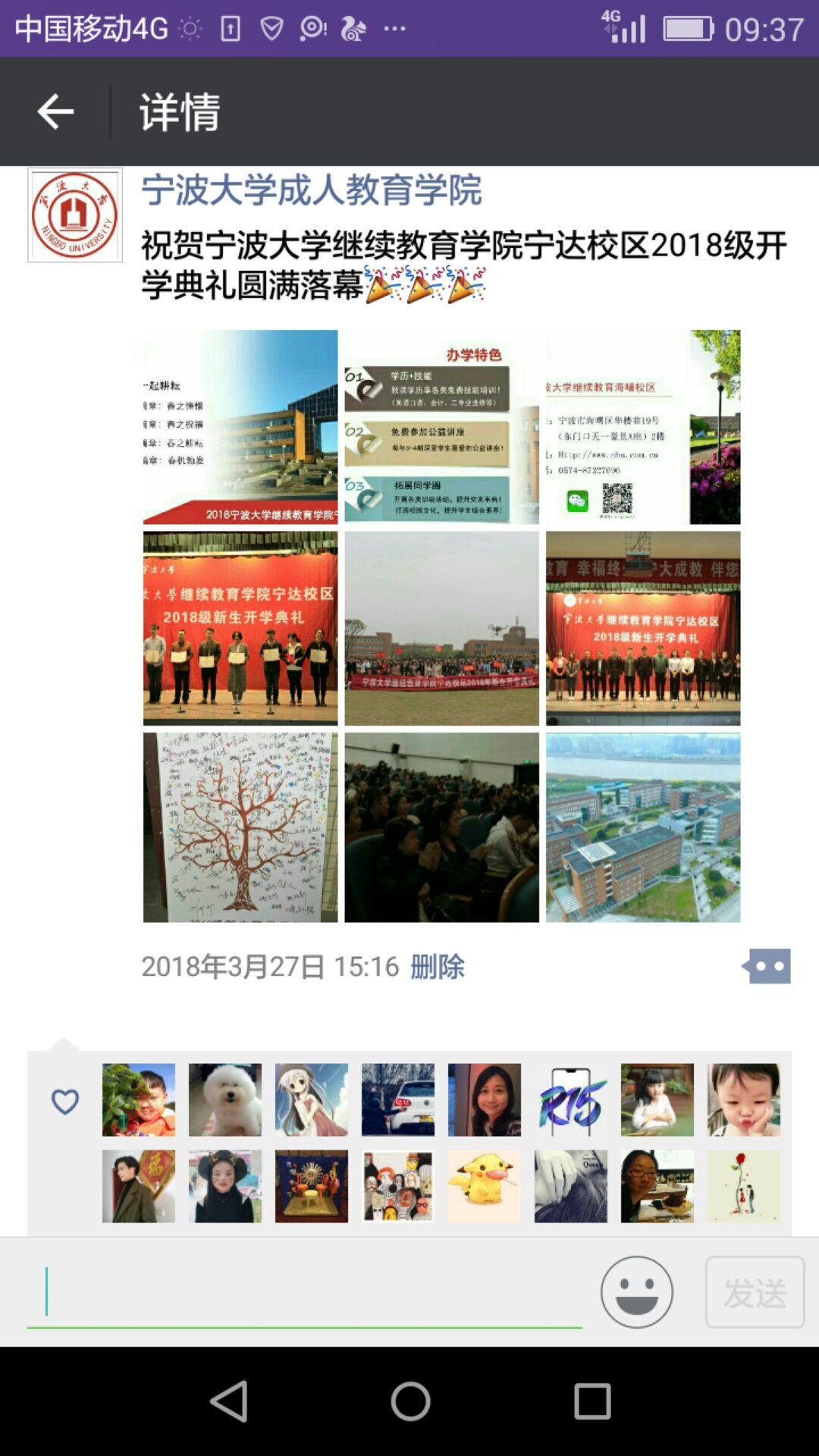Open the white fluffy dog liker's profile

(x=225, y=1100)
